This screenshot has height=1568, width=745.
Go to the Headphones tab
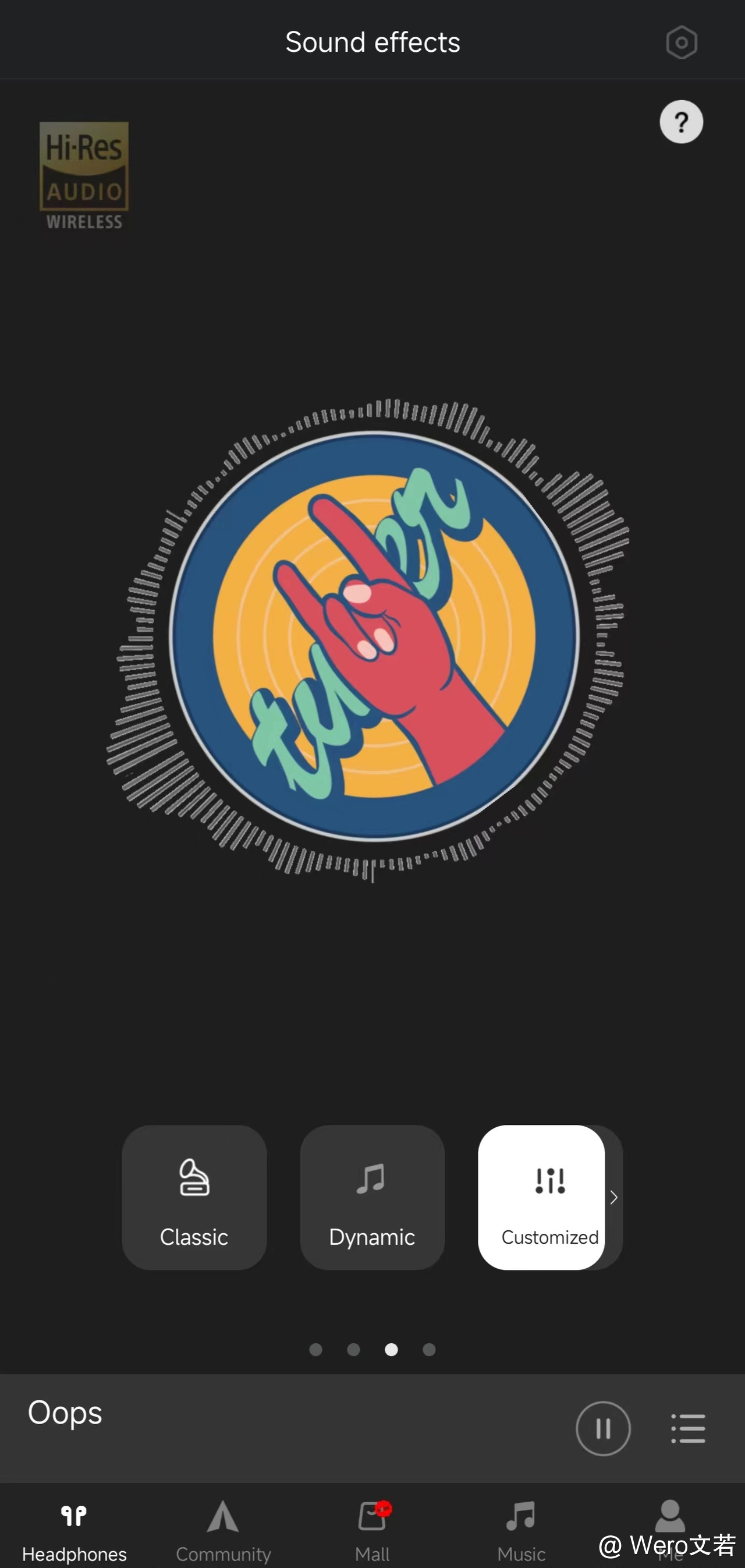pyautogui.click(x=74, y=1530)
